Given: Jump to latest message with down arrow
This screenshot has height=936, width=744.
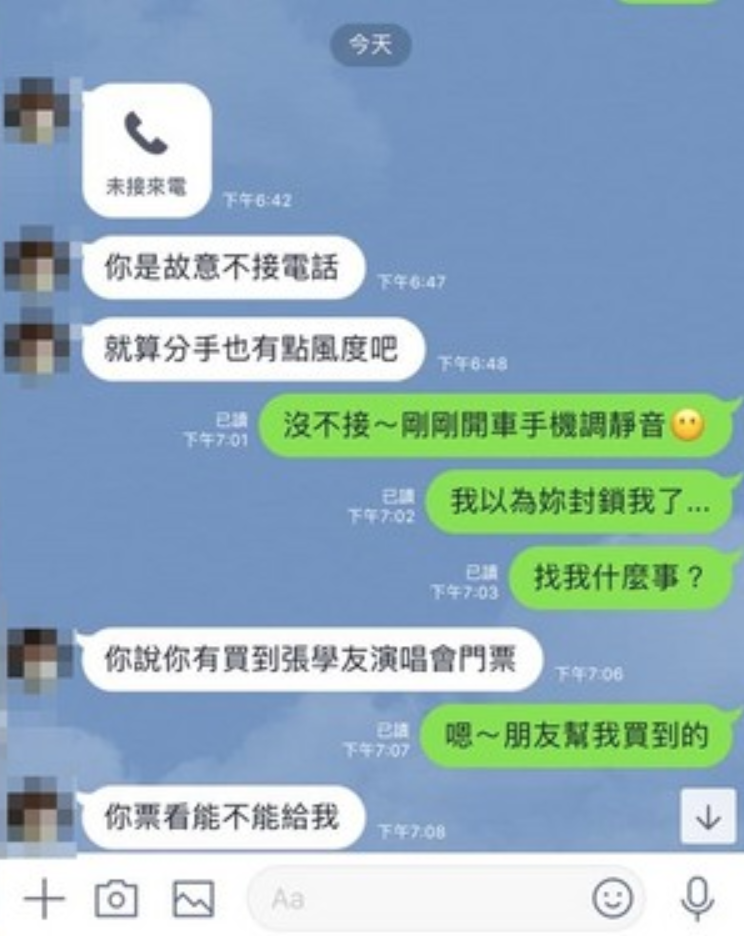Looking at the screenshot, I should [x=708, y=816].
